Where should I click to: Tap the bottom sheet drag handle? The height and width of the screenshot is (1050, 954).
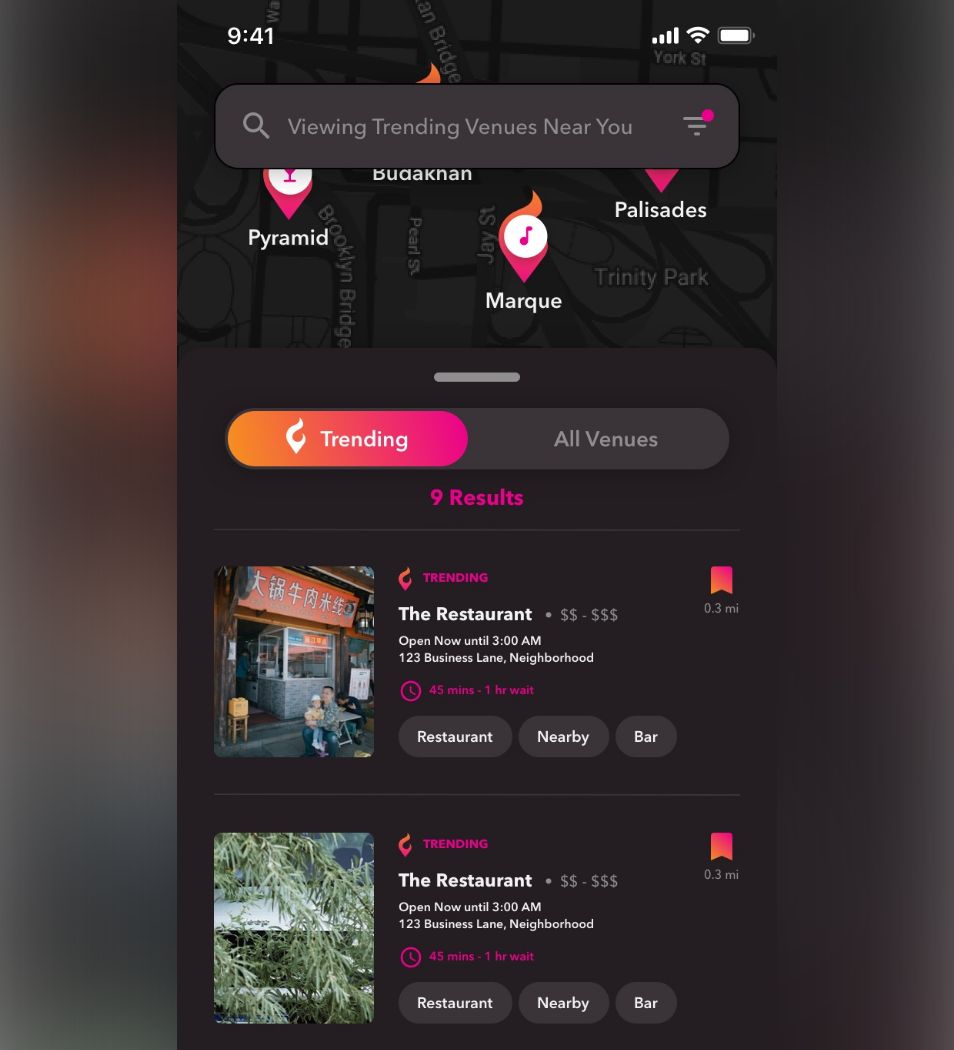(x=477, y=377)
